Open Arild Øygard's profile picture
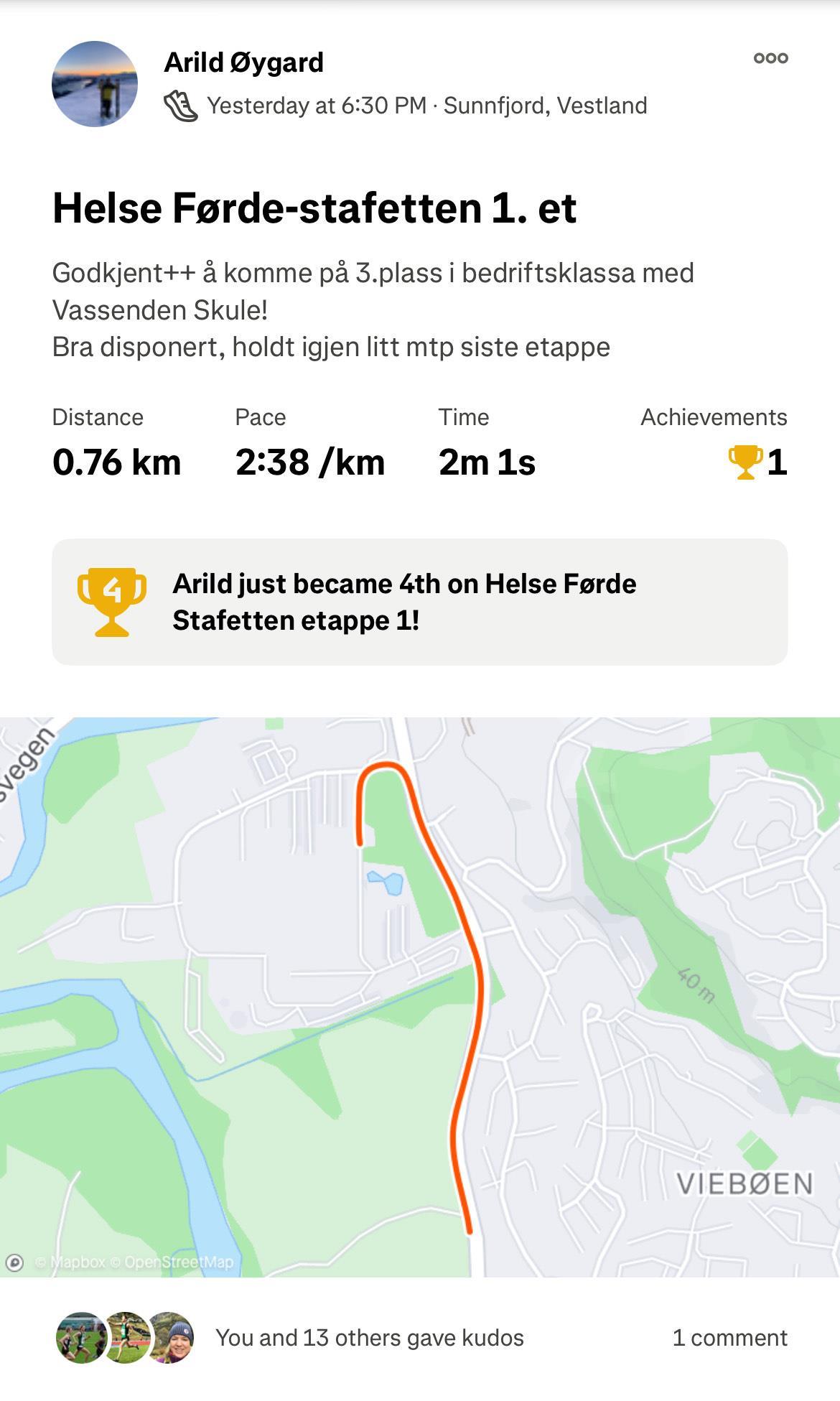 click(95, 84)
